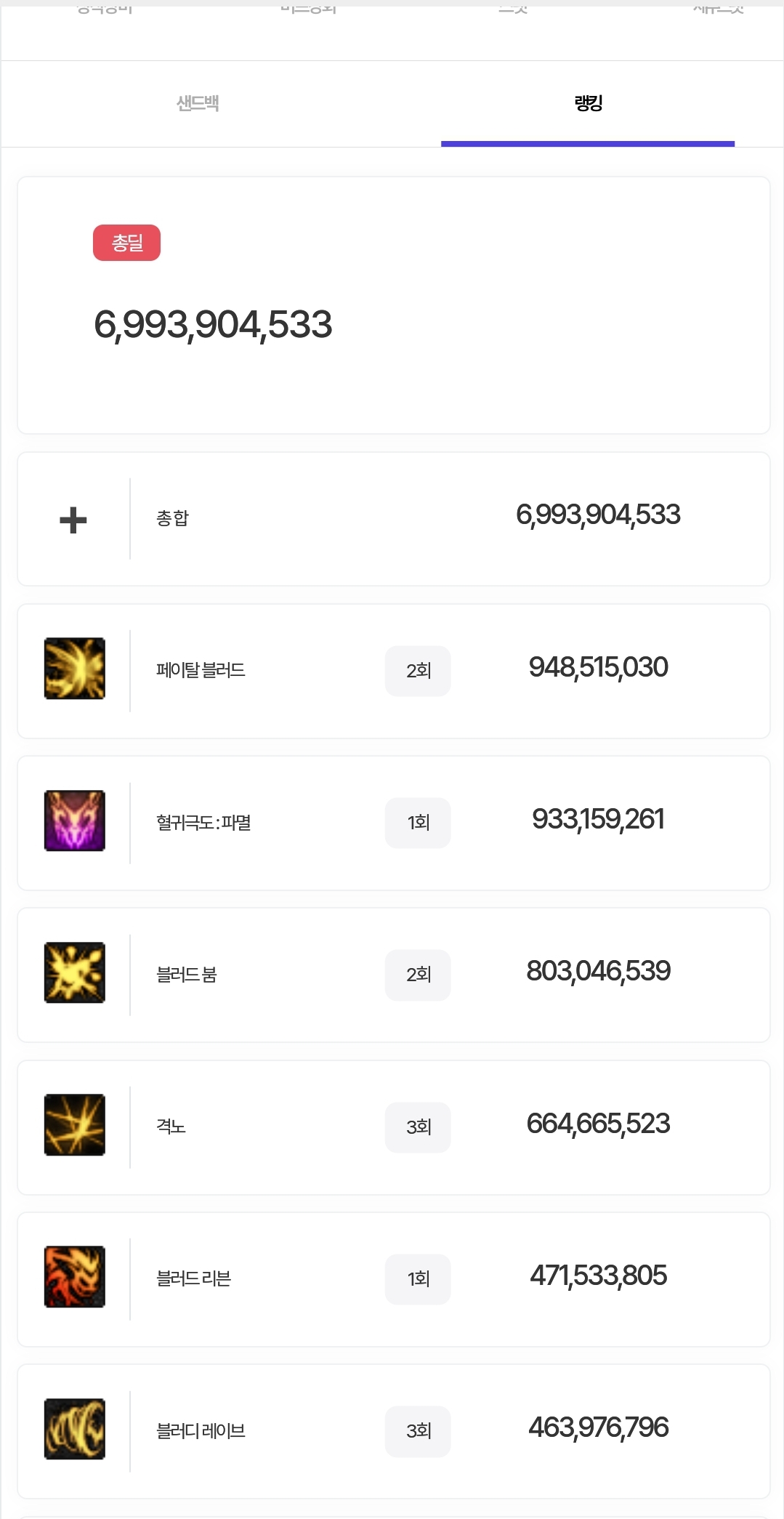Open the 페이탈 블러드 skill row
Screen dimensions: 784x1519
(x=392, y=671)
